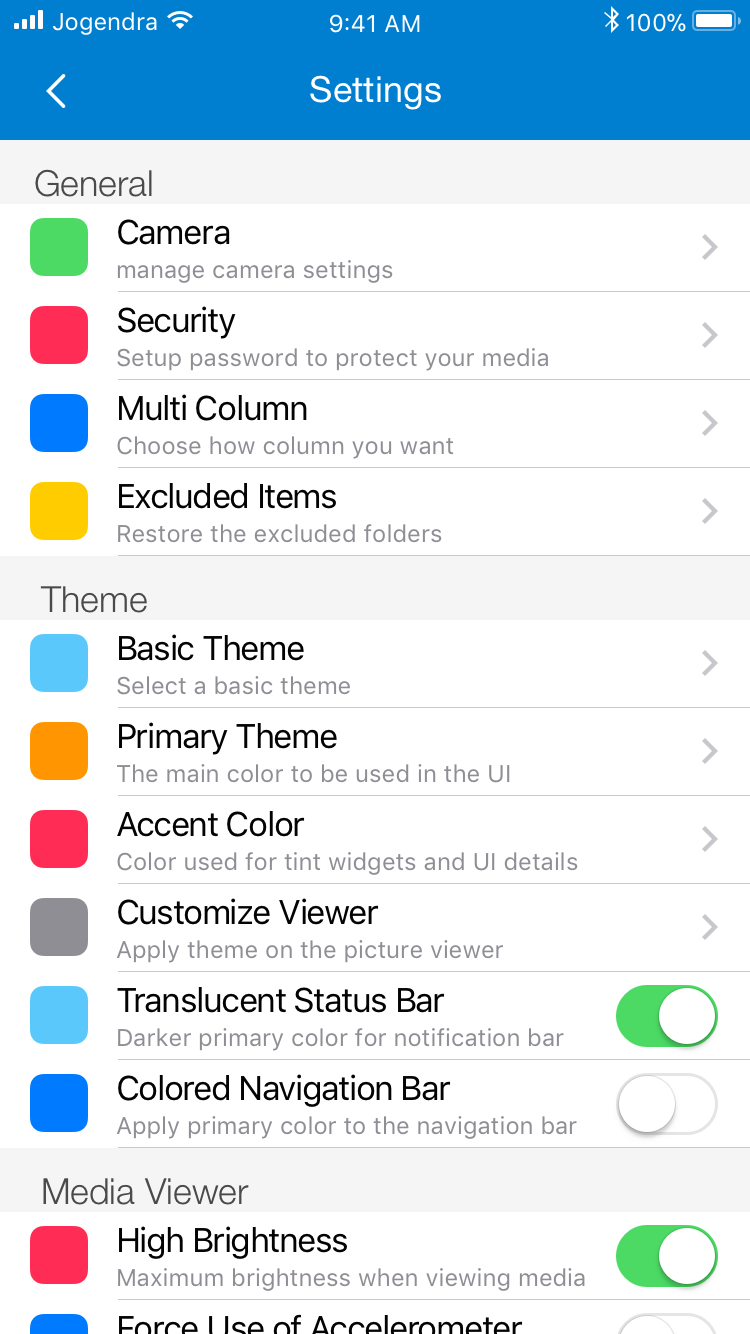This screenshot has height=1334, width=750.
Task: Choose Multi Column layout
Action: pyautogui.click(x=375, y=424)
